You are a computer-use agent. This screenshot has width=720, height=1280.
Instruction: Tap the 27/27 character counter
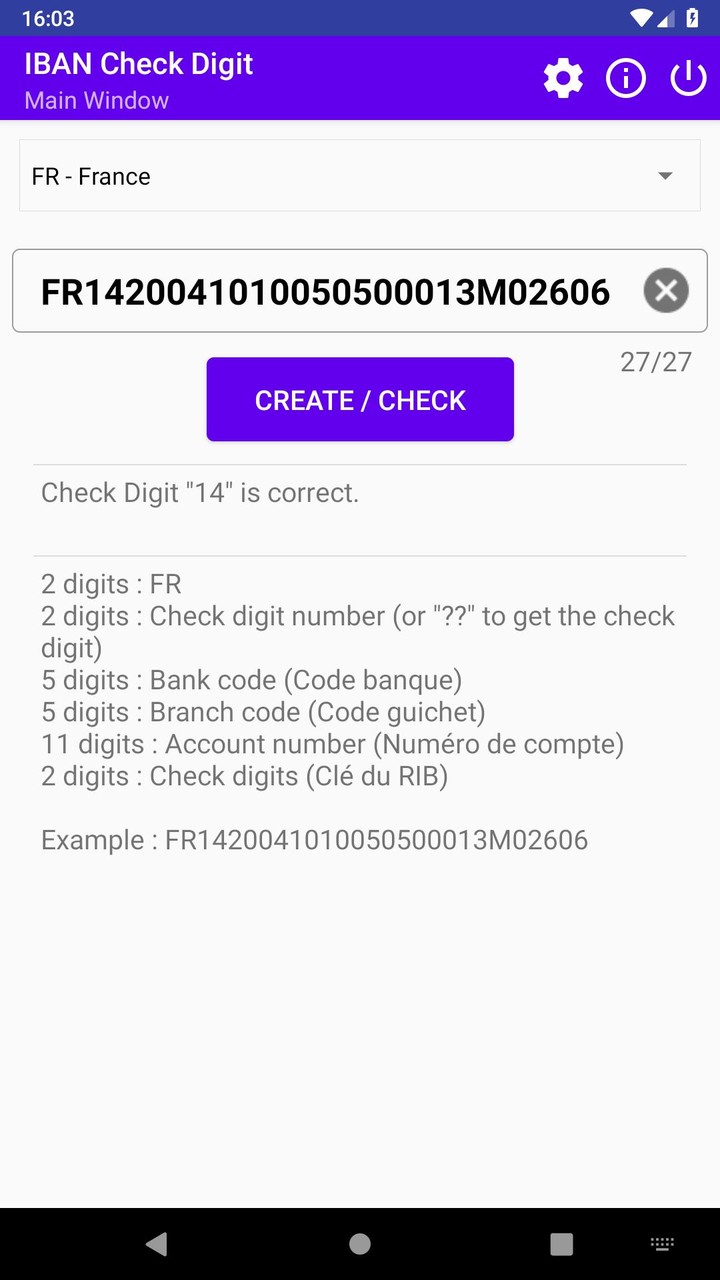coord(655,361)
